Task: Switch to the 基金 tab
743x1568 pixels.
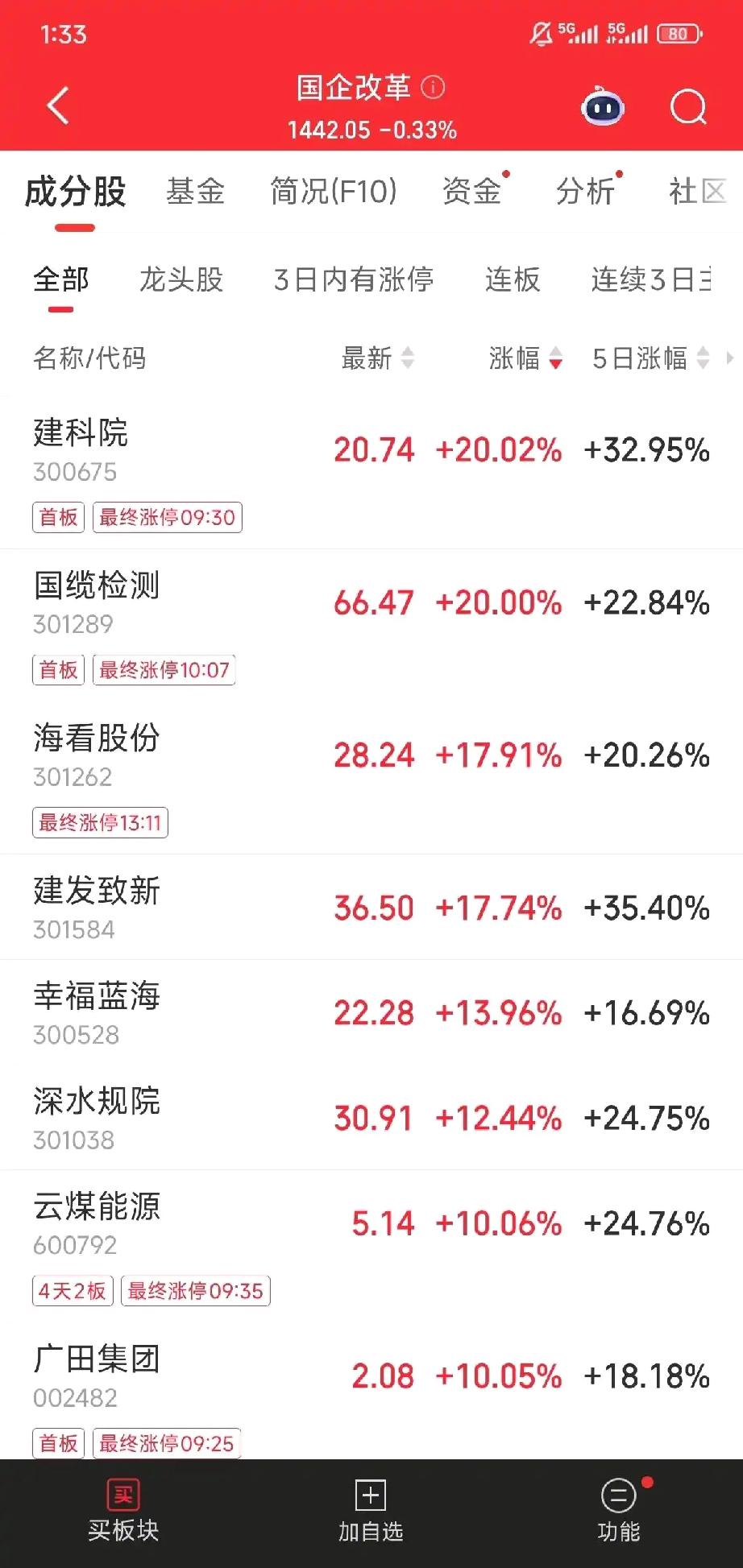Action: tap(195, 192)
